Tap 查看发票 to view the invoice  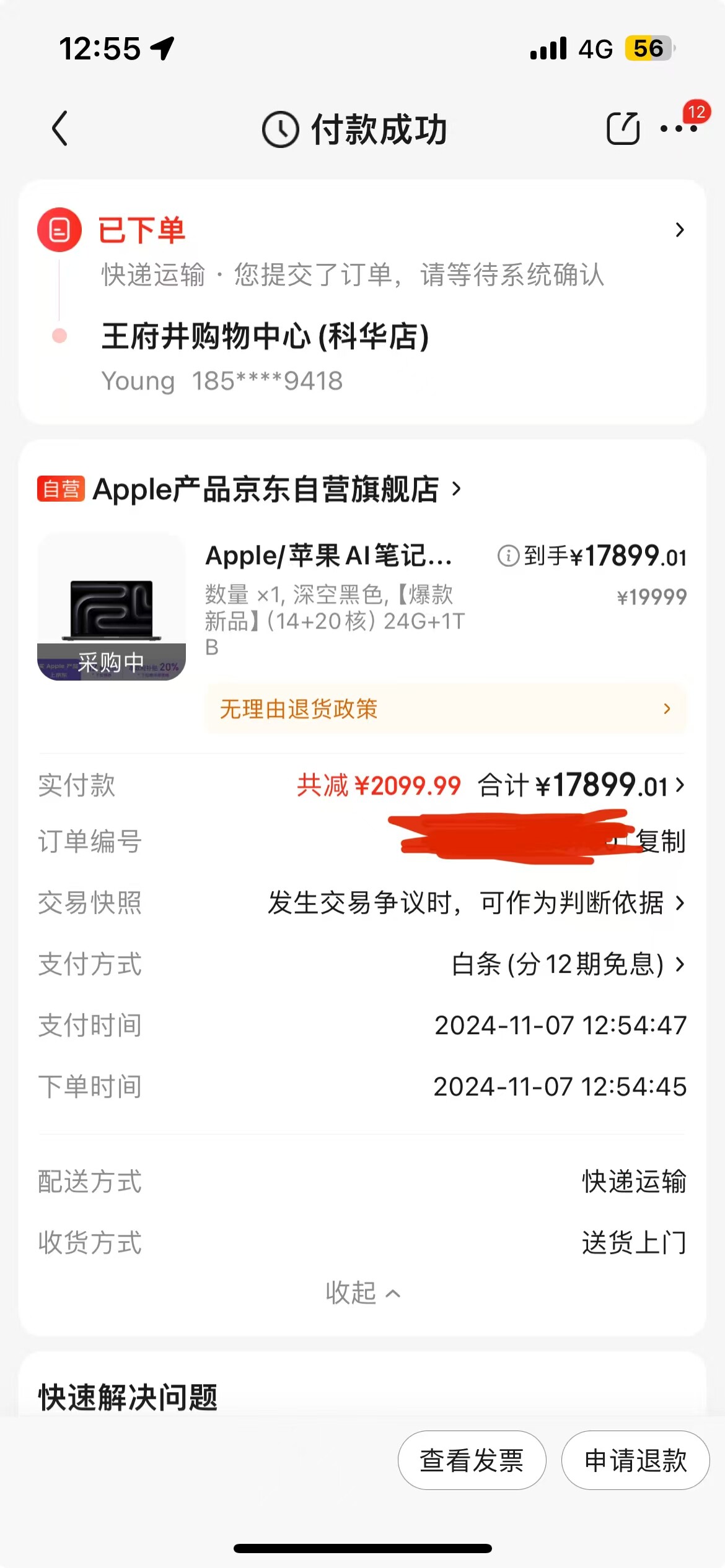pos(472,1460)
